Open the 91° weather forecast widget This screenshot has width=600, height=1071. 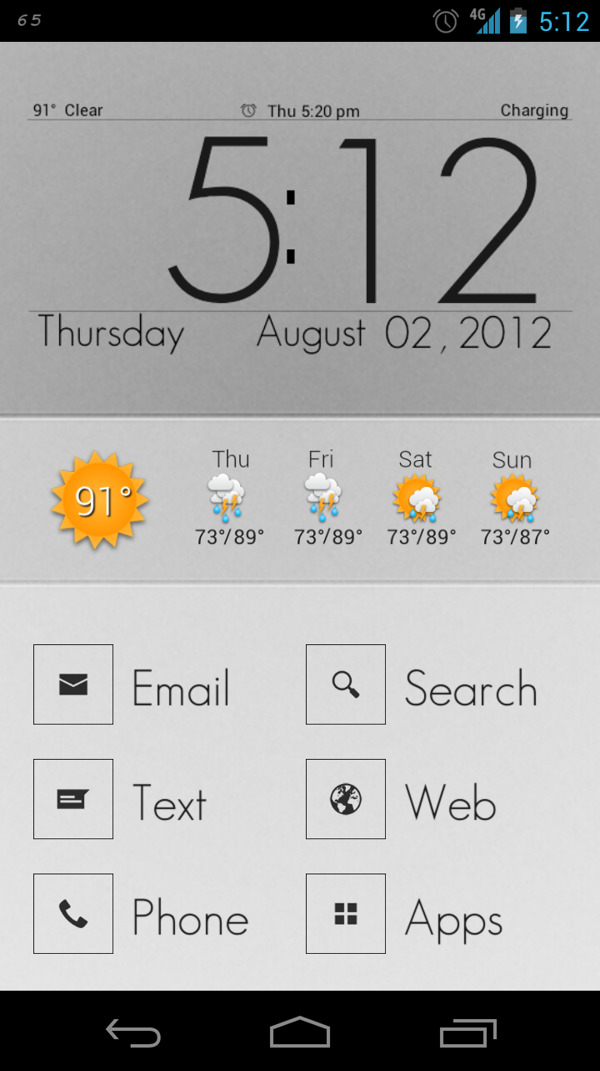pyautogui.click(x=100, y=500)
